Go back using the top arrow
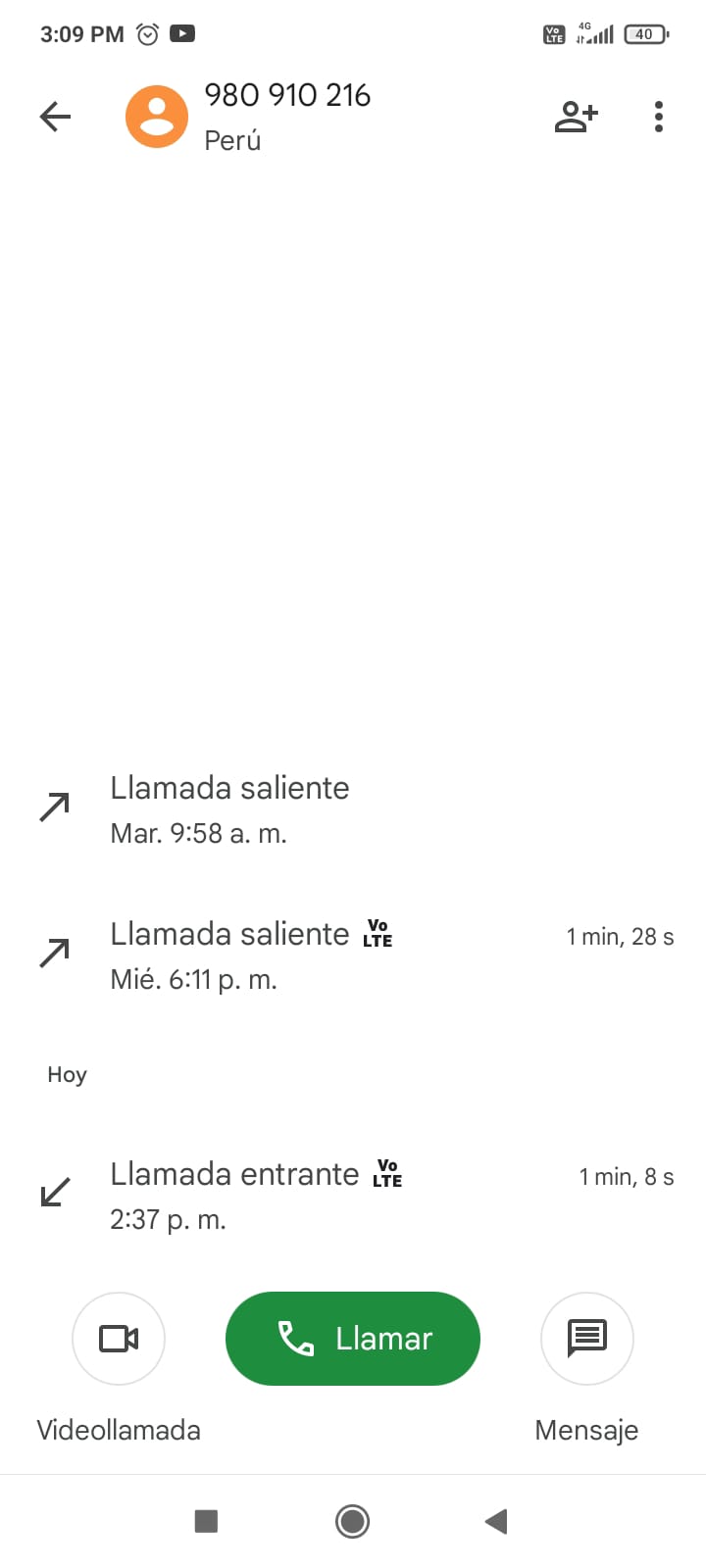Image resolution: width=706 pixels, height=1568 pixels. [55, 118]
